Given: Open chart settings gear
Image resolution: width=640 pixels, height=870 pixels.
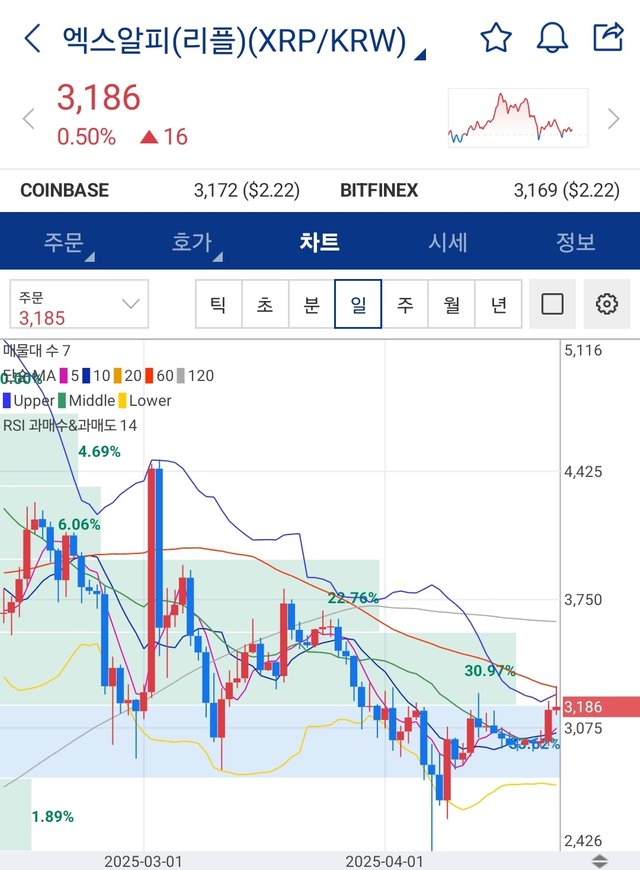Looking at the screenshot, I should (x=607, y=304).
